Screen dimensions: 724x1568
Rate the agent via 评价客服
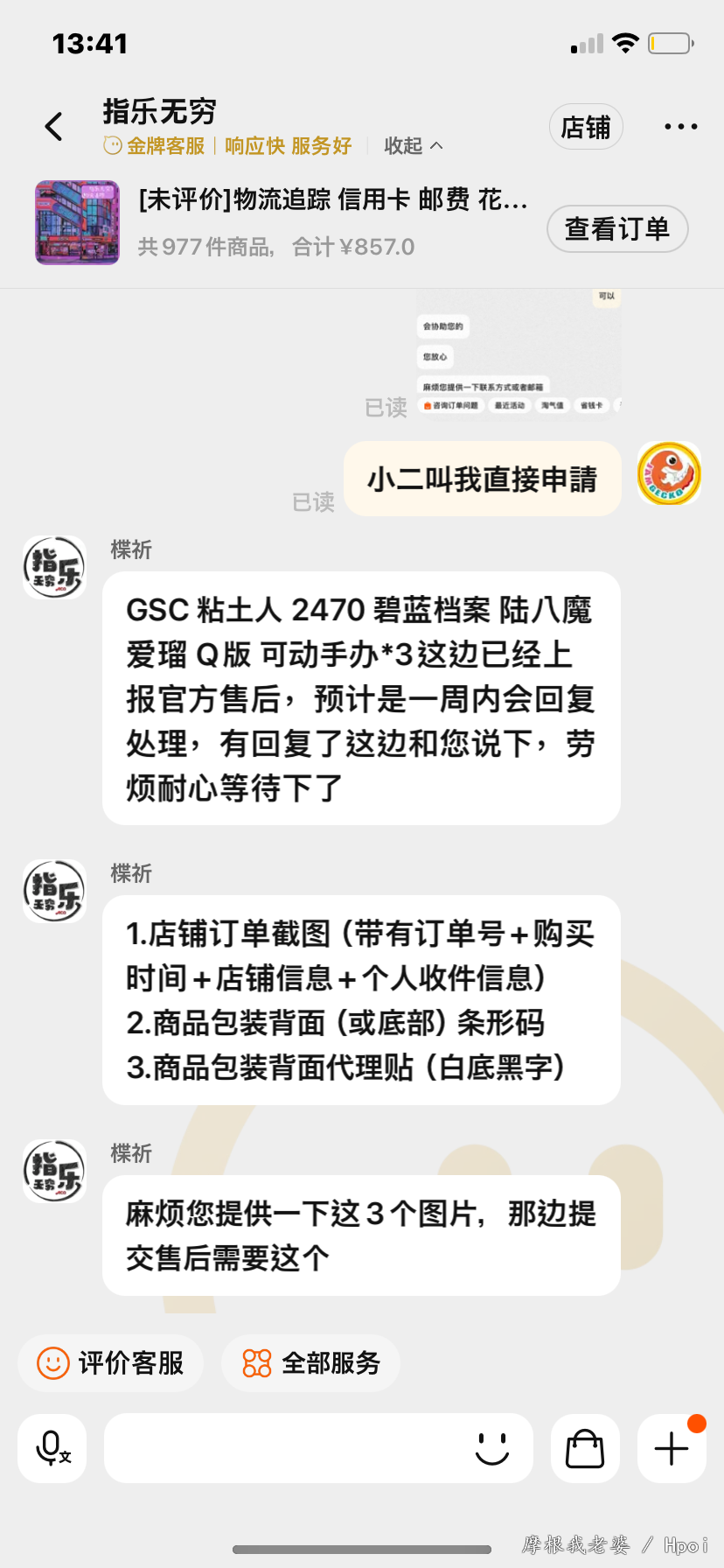tap(110, 1362)
